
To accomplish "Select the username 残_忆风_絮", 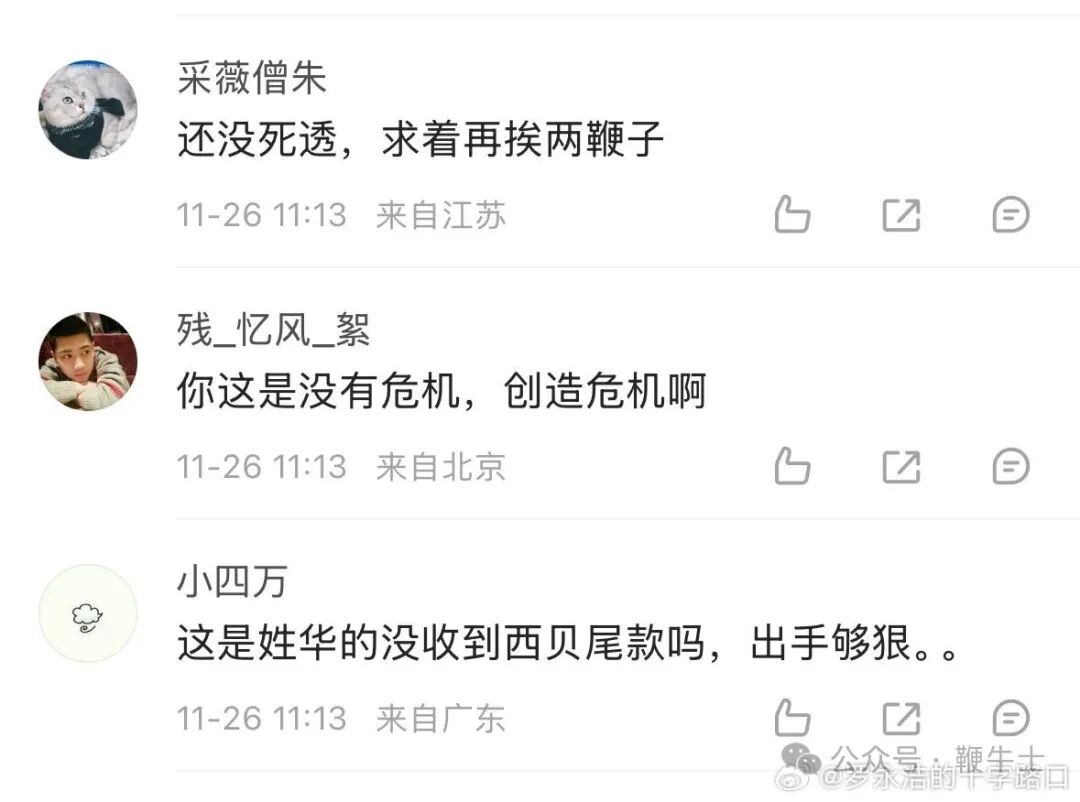I will point(274,331).
